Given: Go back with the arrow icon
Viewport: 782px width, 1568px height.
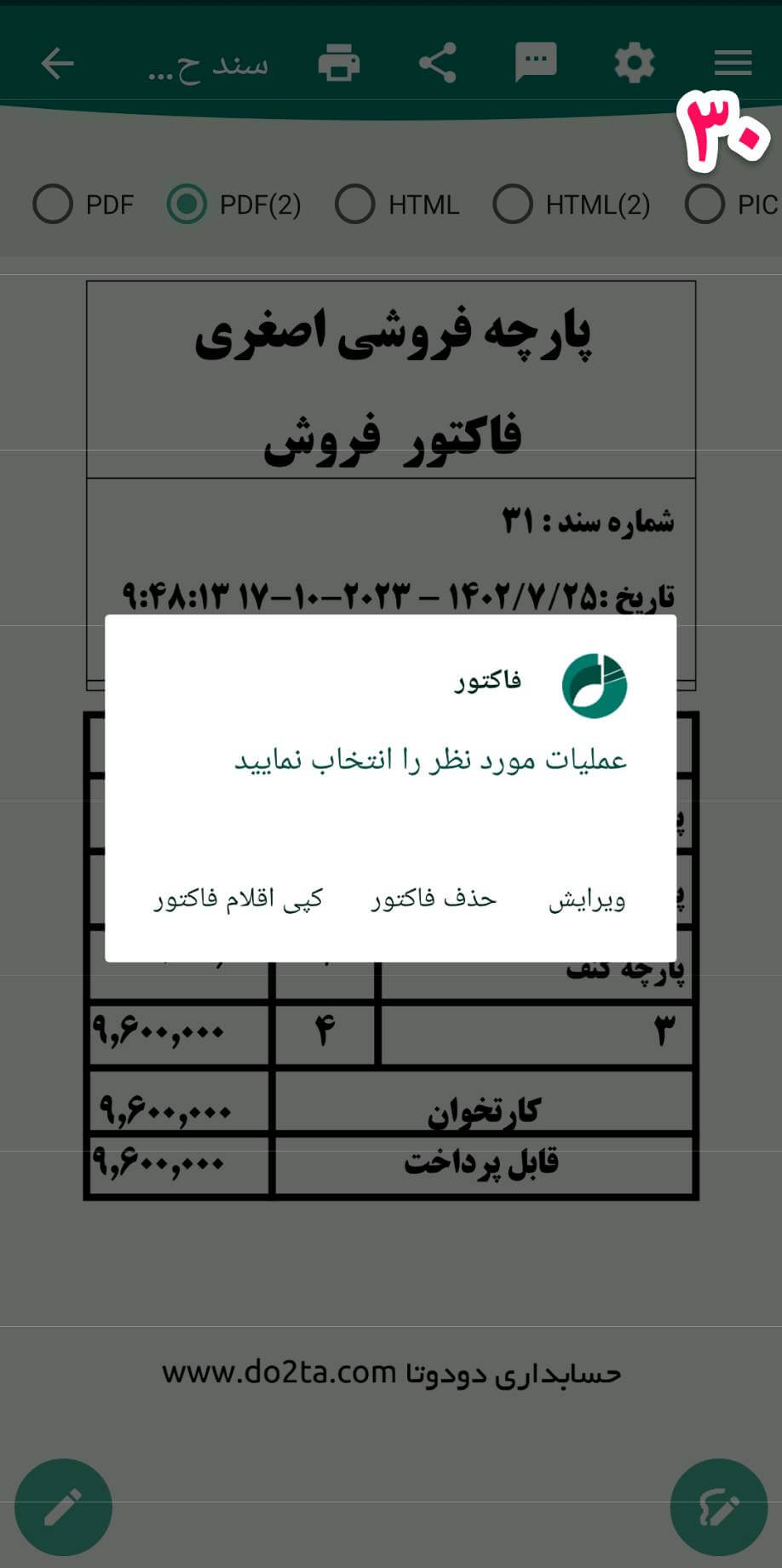Looking at the screenshot, I should click(x=58, y=64).
